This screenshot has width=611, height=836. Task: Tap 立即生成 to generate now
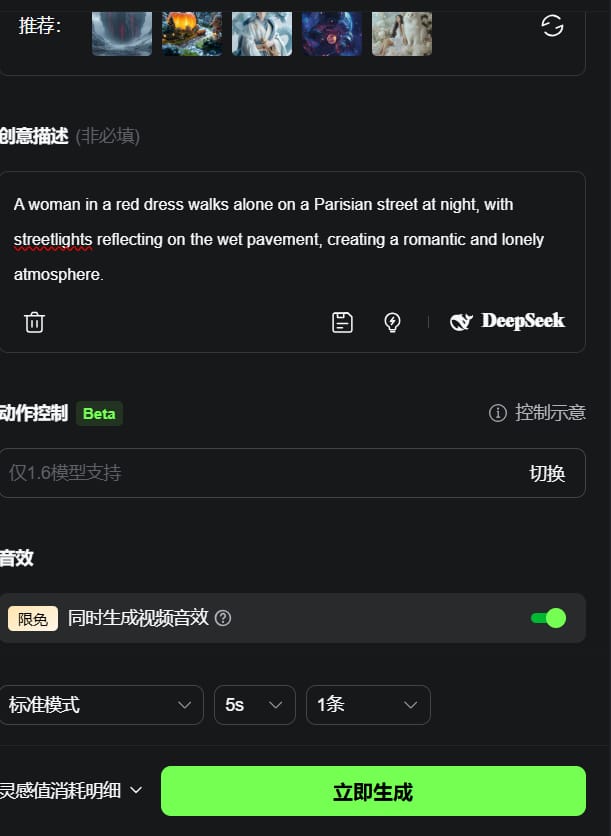tap(373, 792)
